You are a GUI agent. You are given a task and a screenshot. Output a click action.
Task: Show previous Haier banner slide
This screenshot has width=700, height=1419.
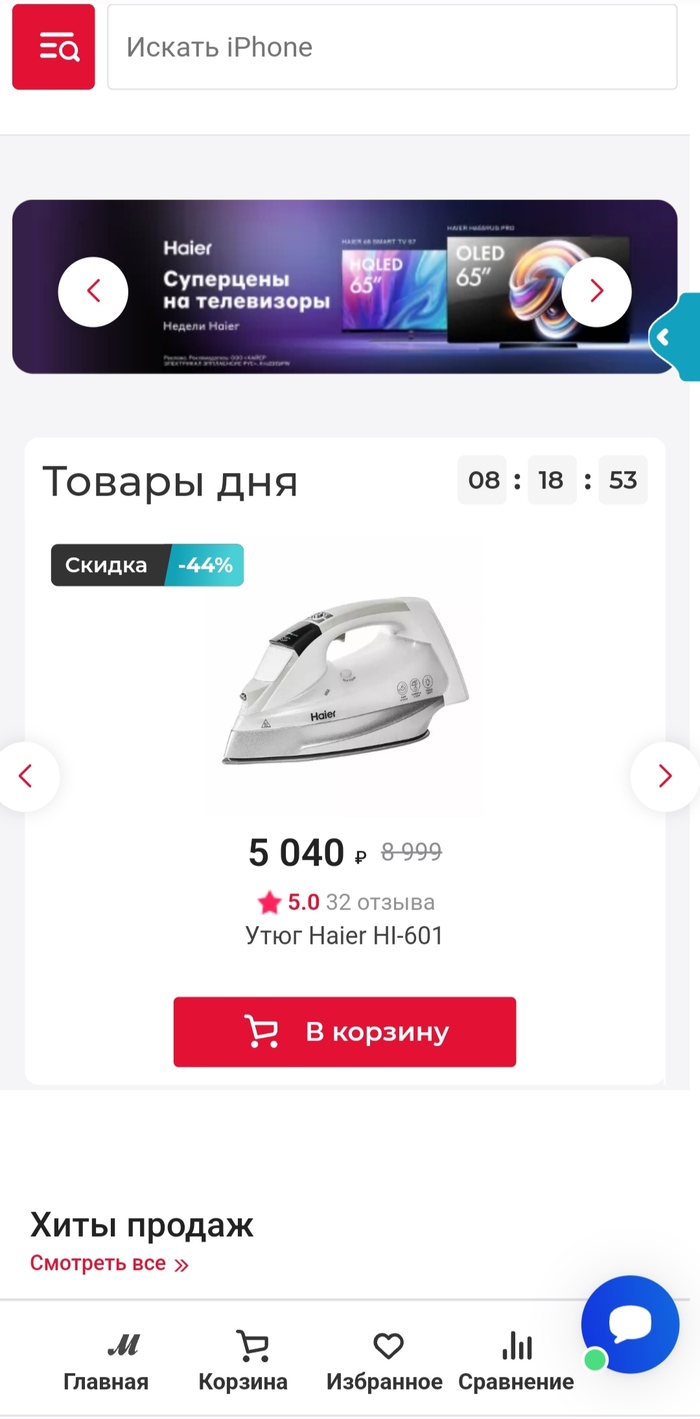click(x=93, y=291)
